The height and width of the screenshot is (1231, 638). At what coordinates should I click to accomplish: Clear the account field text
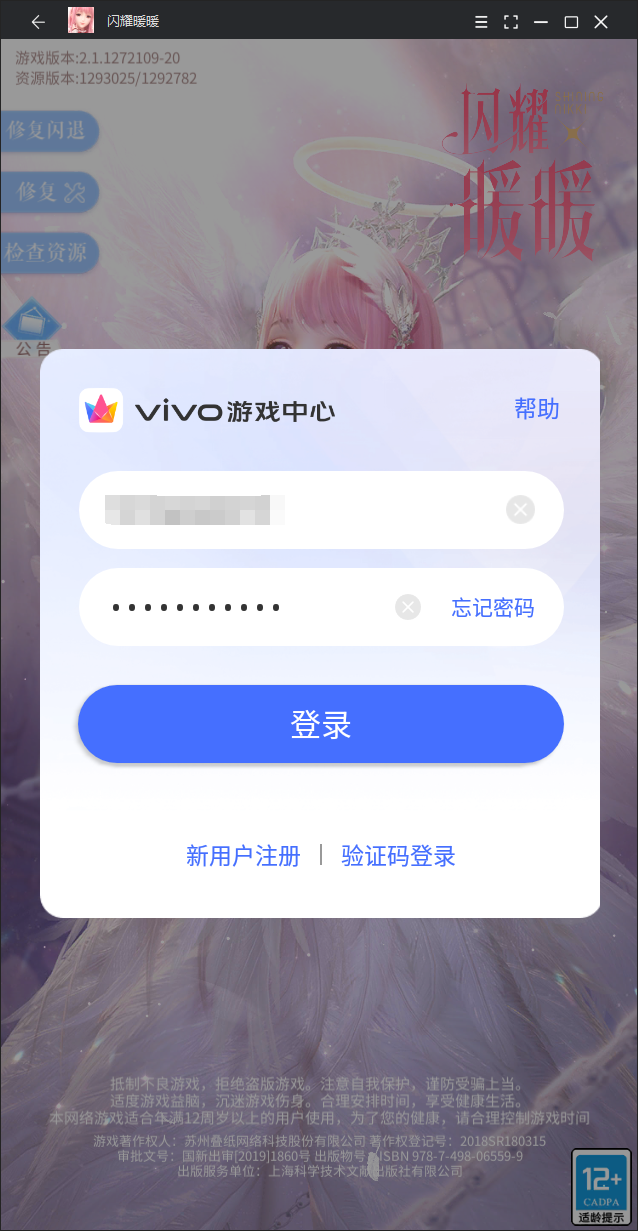[x=520, y=510]
